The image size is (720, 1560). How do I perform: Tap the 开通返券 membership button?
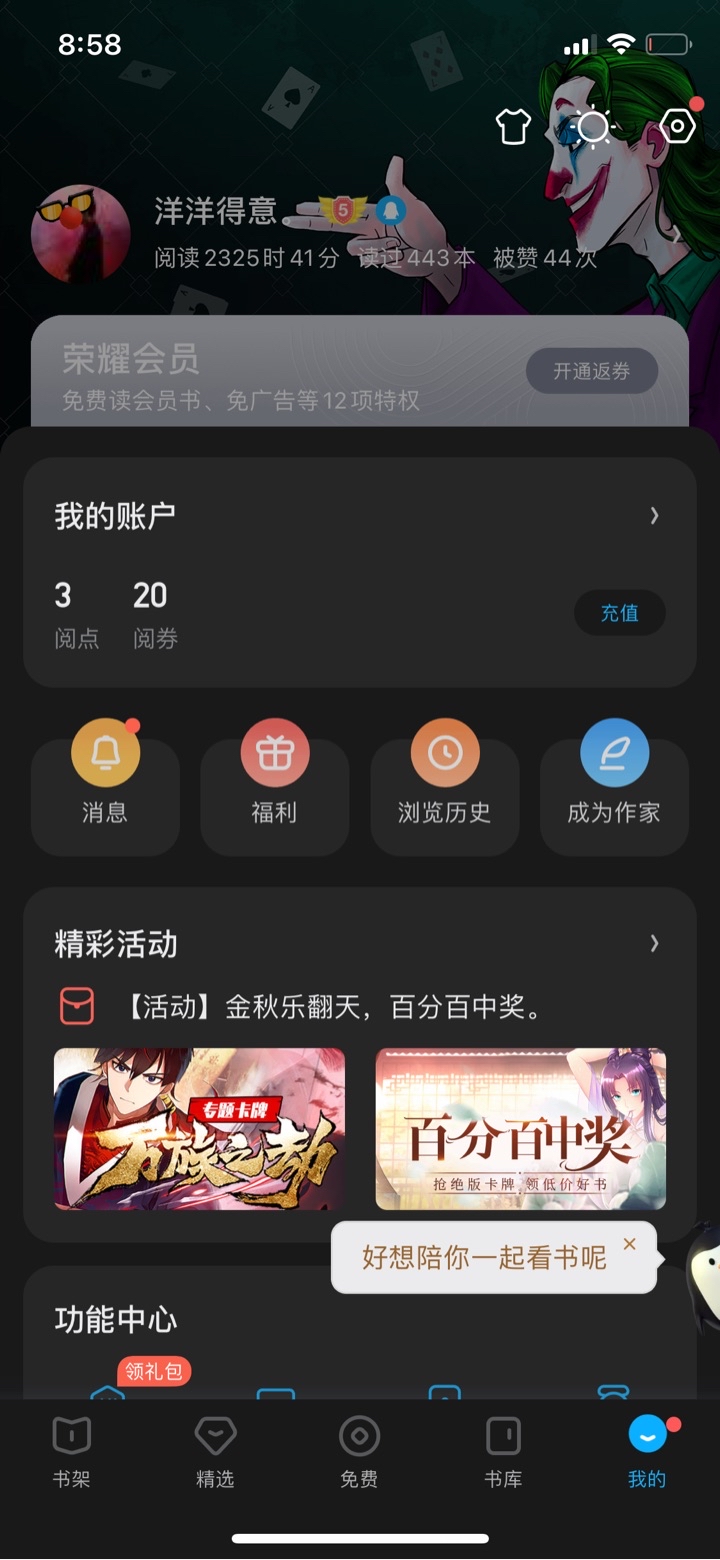click(x=592, y=371)
